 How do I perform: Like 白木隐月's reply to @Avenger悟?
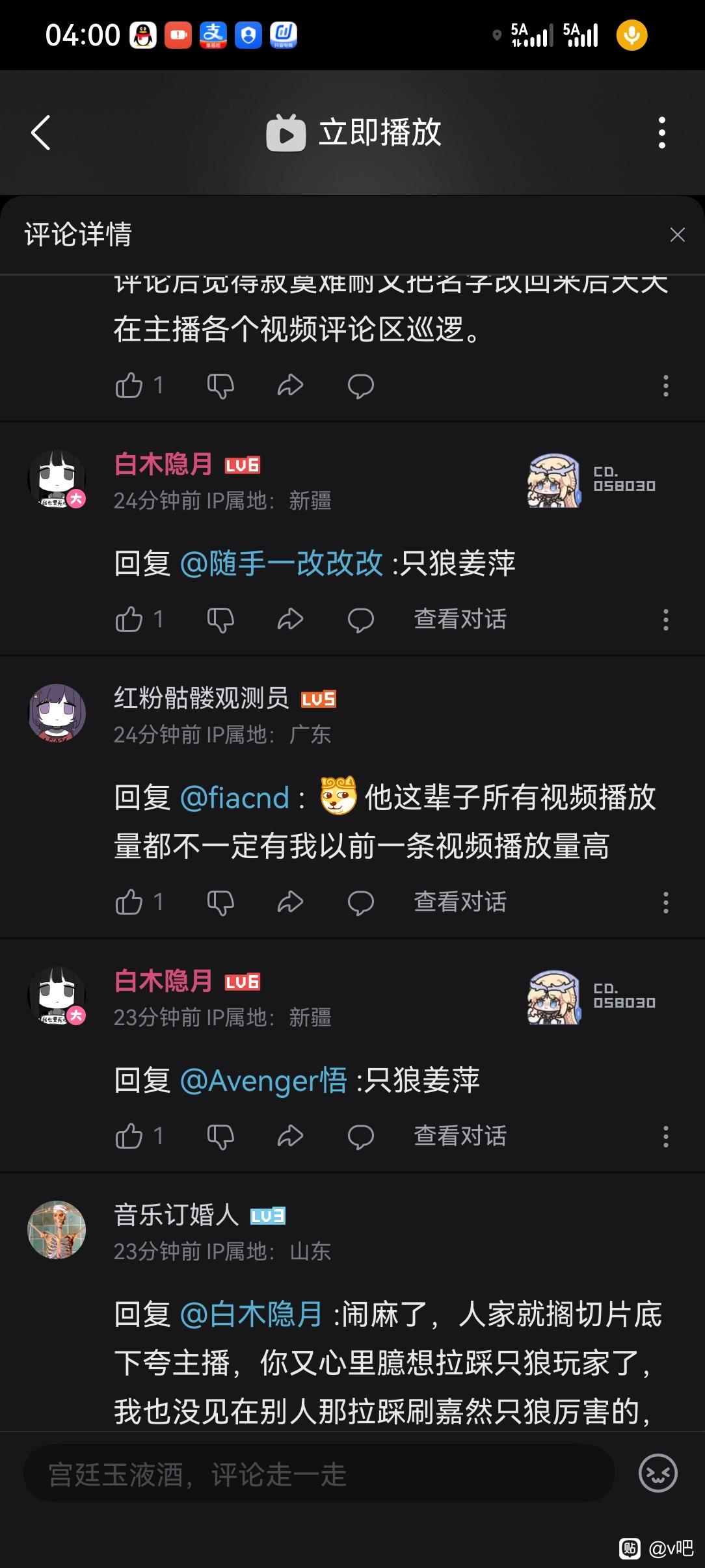pyautogui.click(x=129, y=1136)
